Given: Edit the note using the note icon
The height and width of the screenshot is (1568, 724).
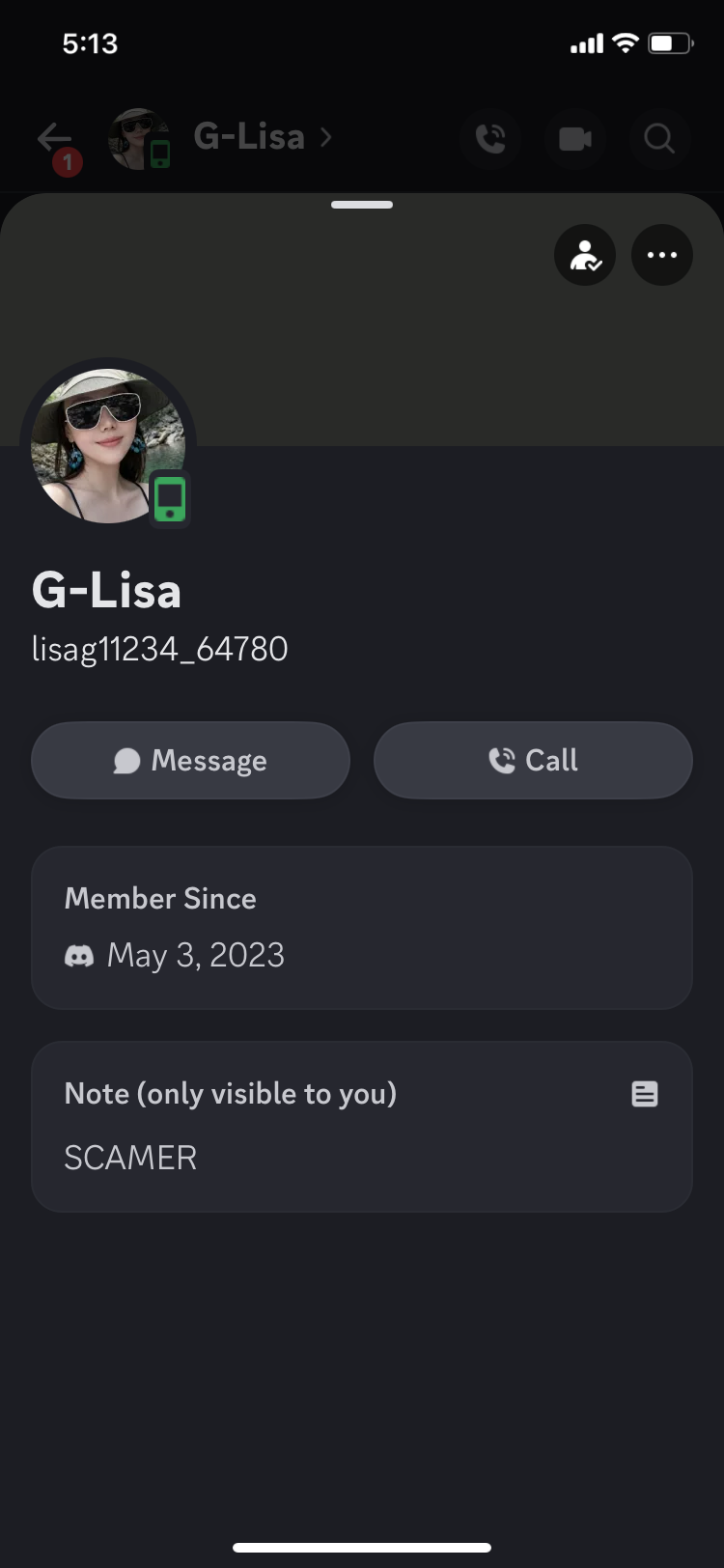Looking at the screenshot, I should [644, 1093].
